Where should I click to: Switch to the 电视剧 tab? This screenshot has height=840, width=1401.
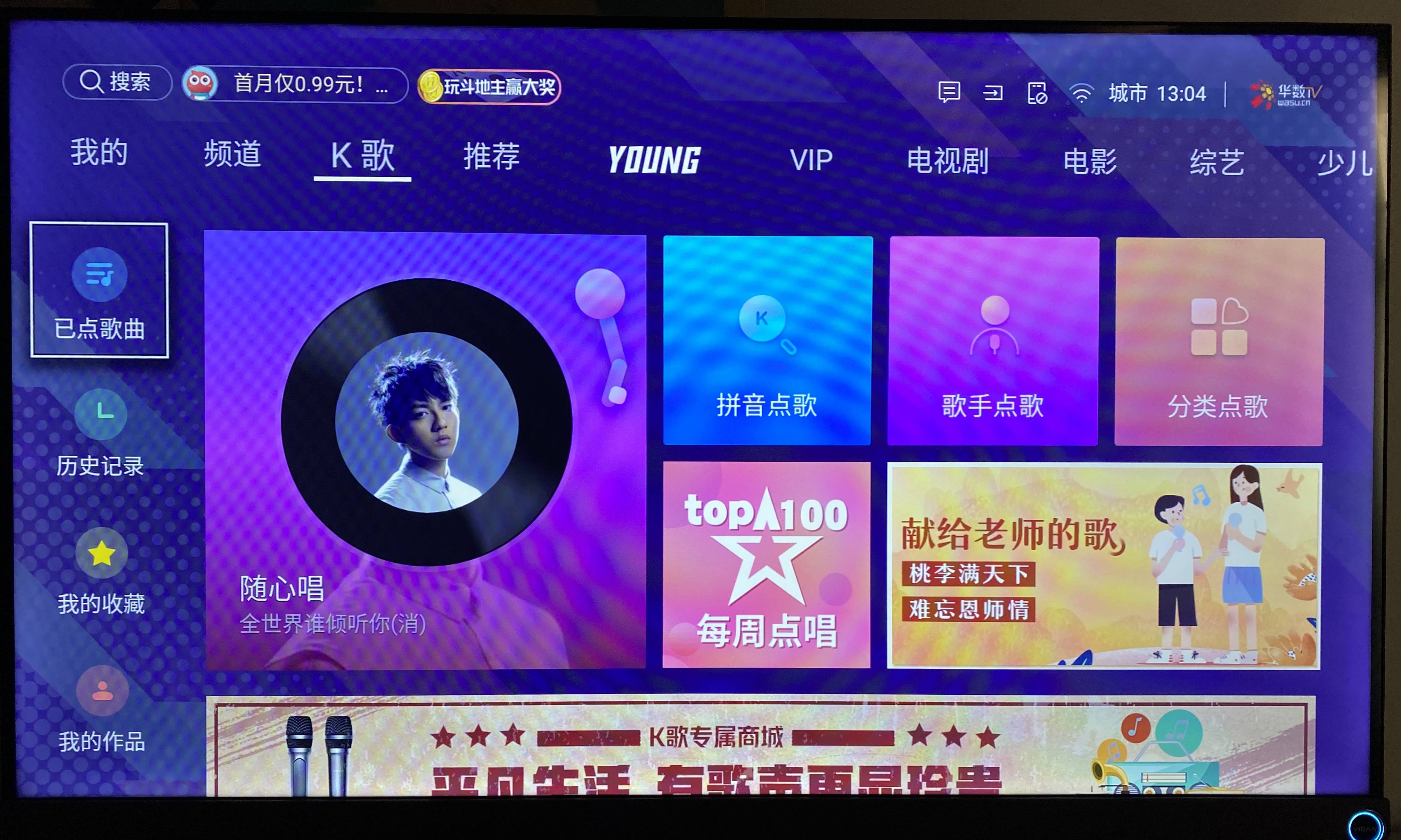(948, 161)
